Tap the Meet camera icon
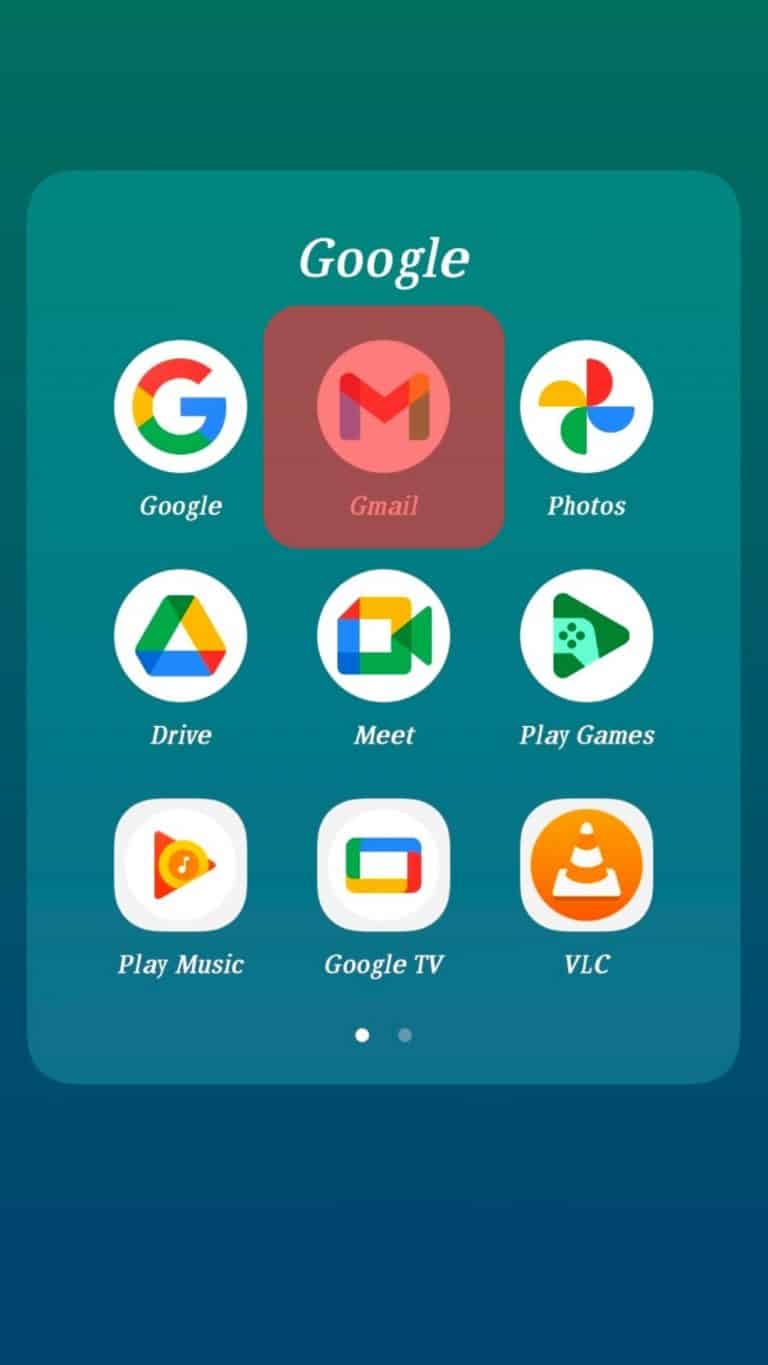 pos(384,635)
